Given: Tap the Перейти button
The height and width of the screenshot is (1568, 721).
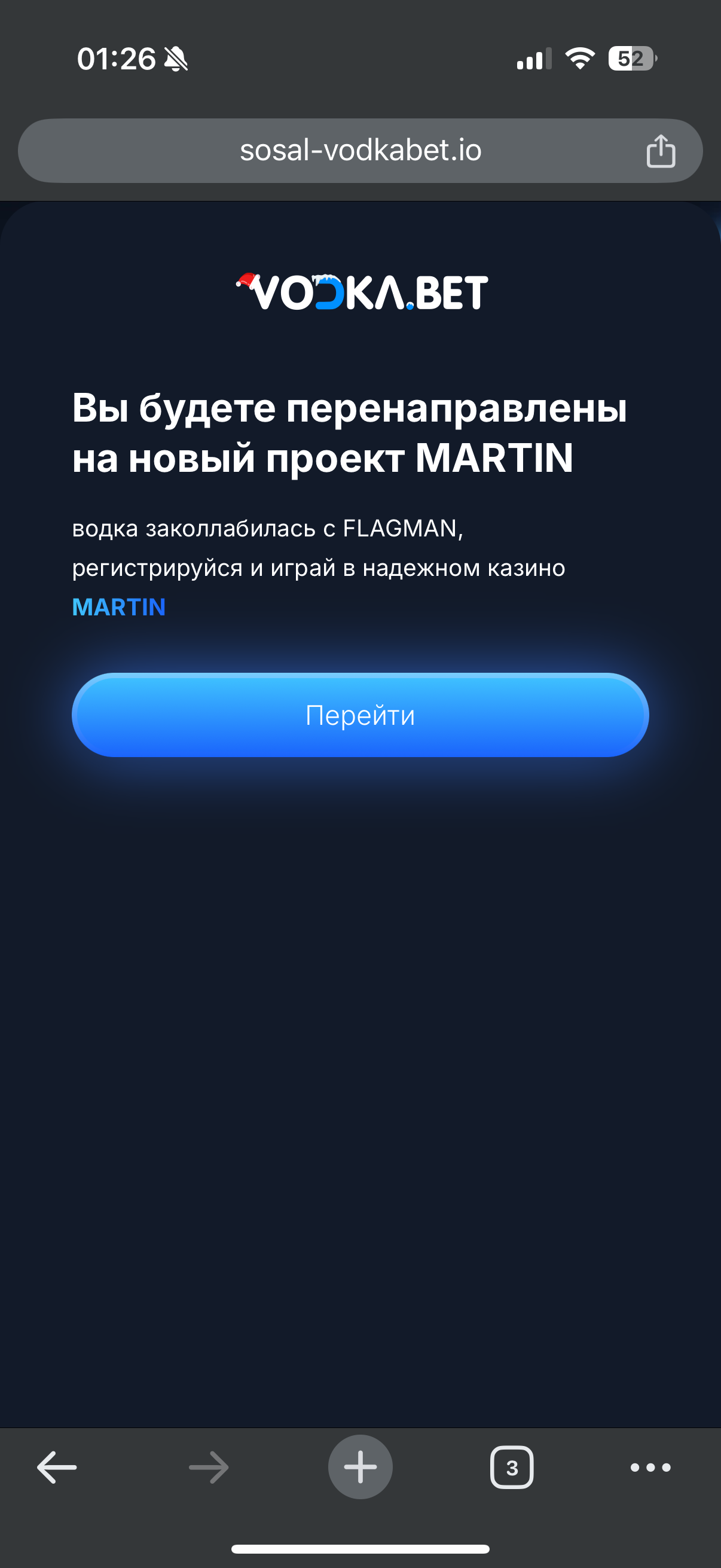Looking at the screenshot, I should 360,715.
